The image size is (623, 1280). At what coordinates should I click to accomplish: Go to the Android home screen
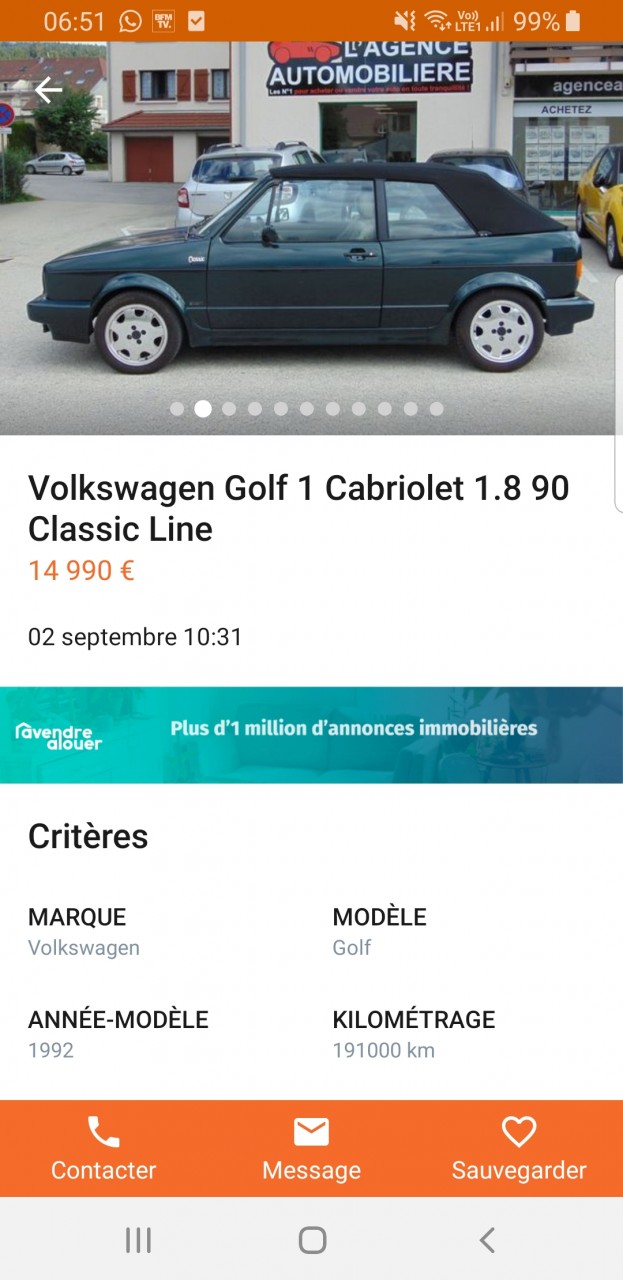pos(312,1241)
